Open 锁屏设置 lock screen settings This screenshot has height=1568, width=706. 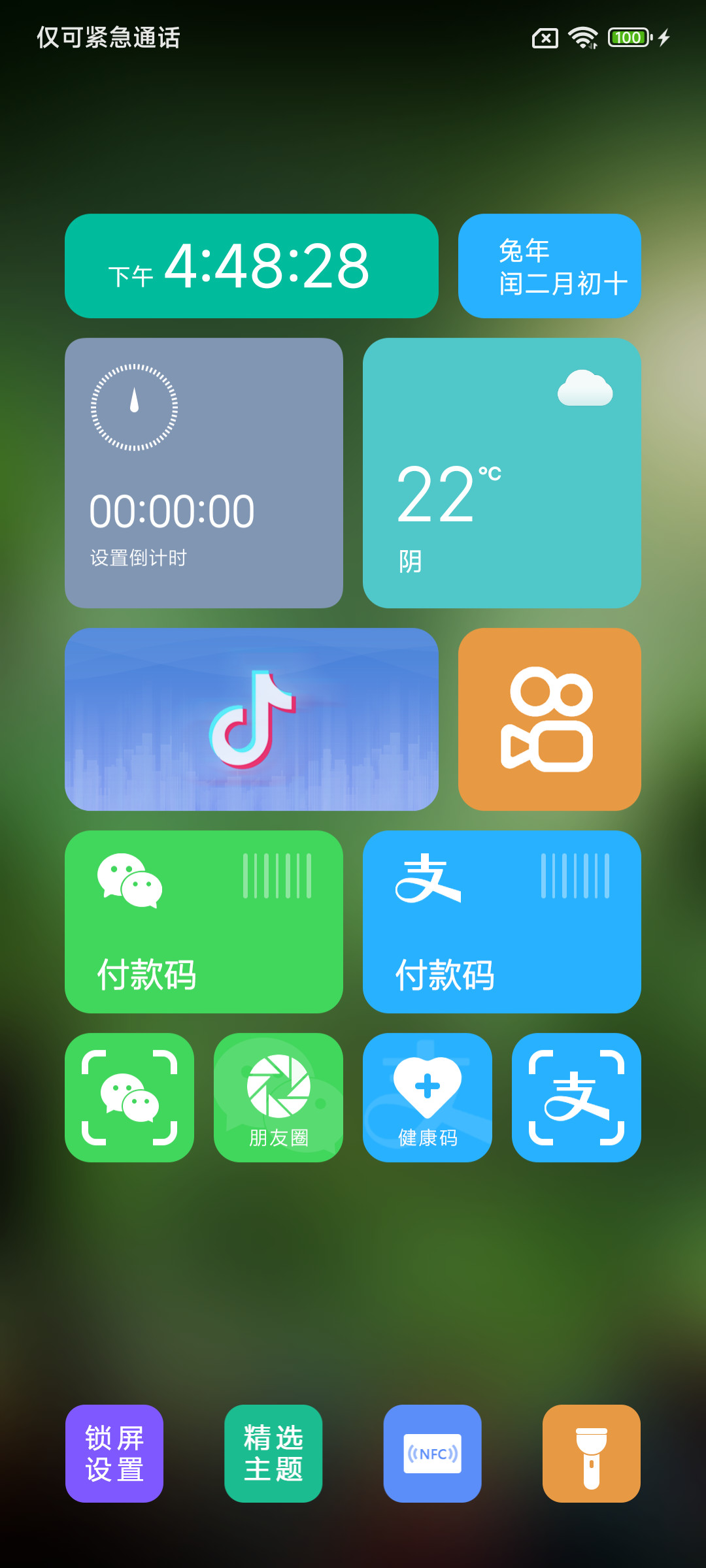point(114,1454)
